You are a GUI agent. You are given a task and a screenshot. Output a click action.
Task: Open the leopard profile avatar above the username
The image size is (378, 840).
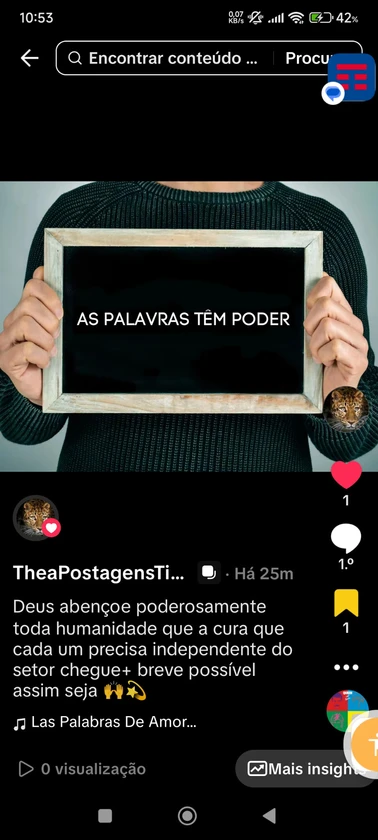[x=36, y=518]
